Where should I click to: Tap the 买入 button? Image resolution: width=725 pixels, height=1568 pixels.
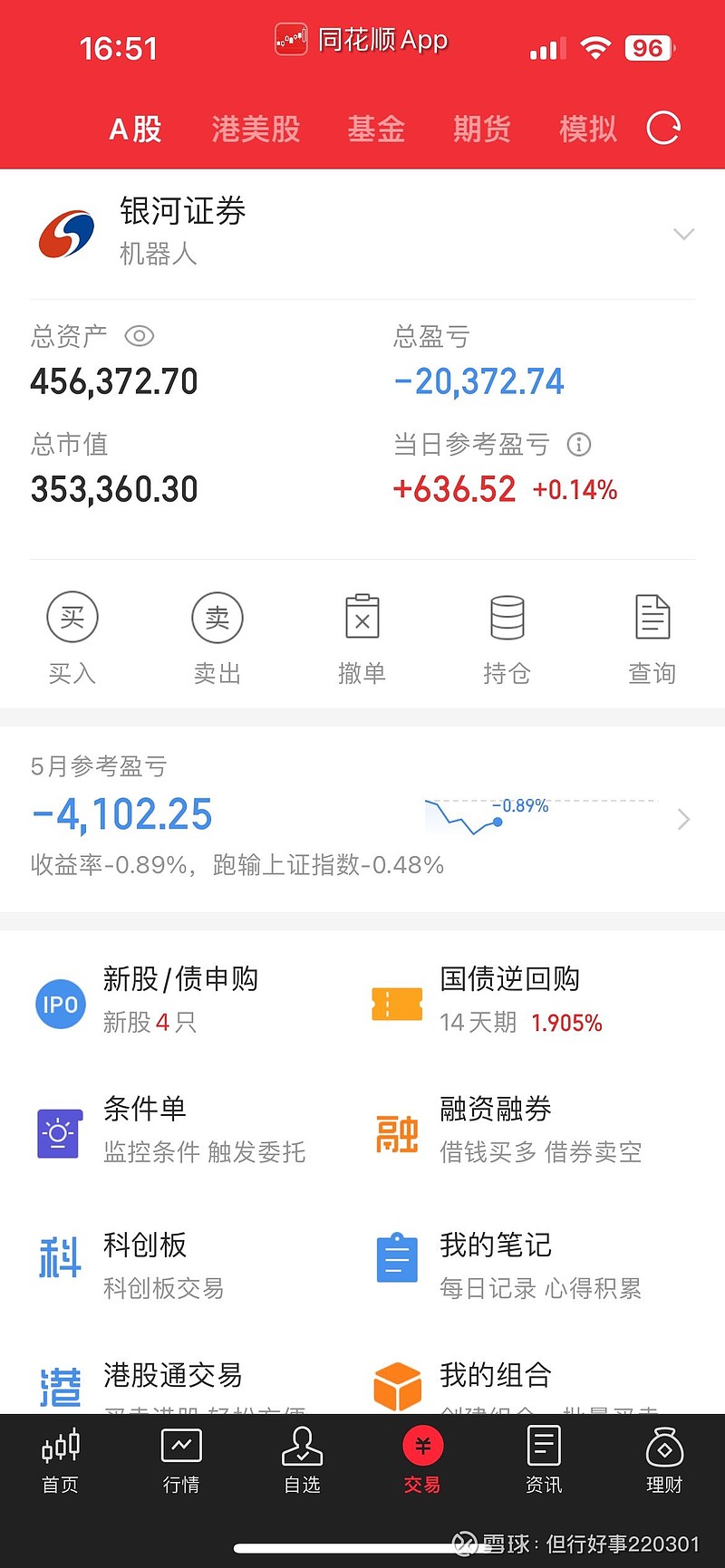pyautogui.click(x=72, y=638)
